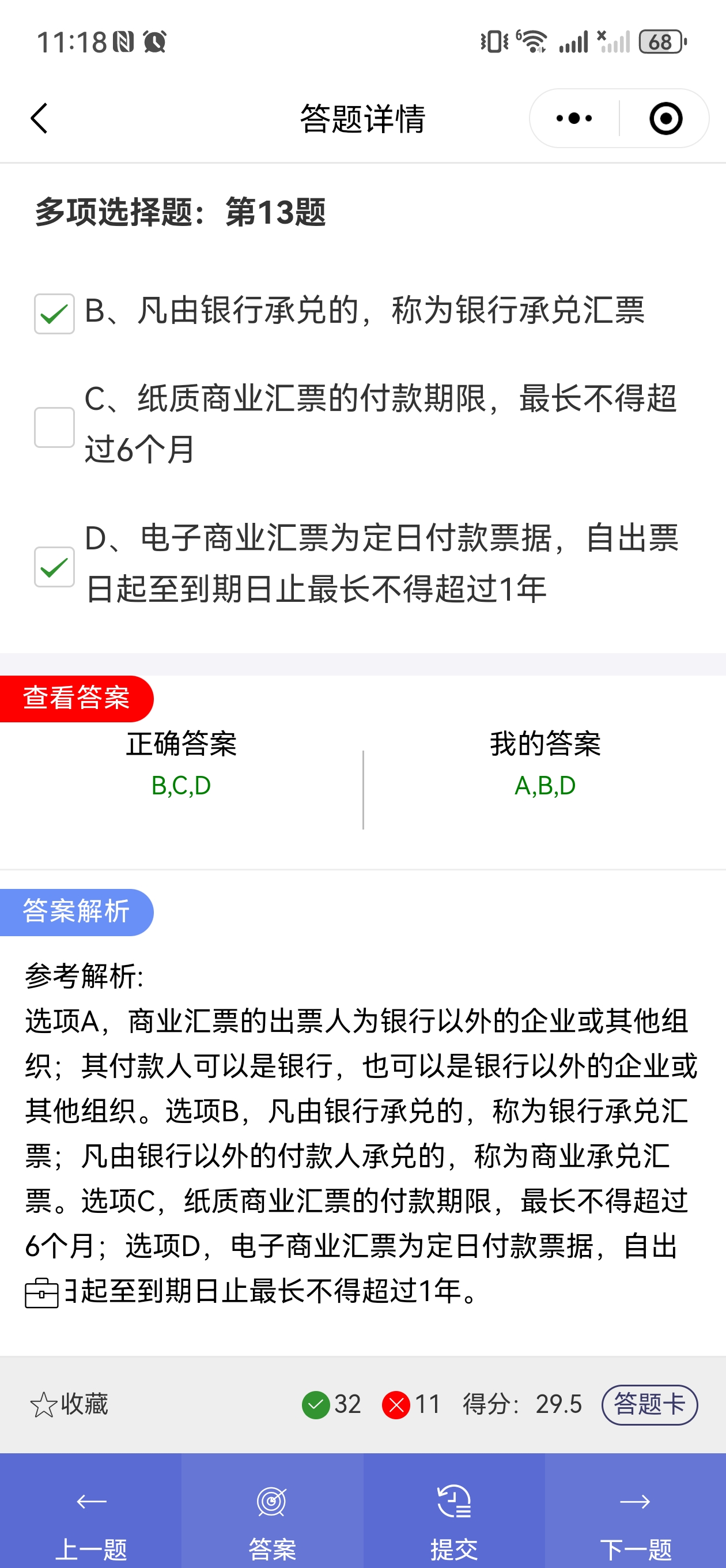
Task: Uncheck option B 凡由银行承兑的
Action: click(54, 314)
